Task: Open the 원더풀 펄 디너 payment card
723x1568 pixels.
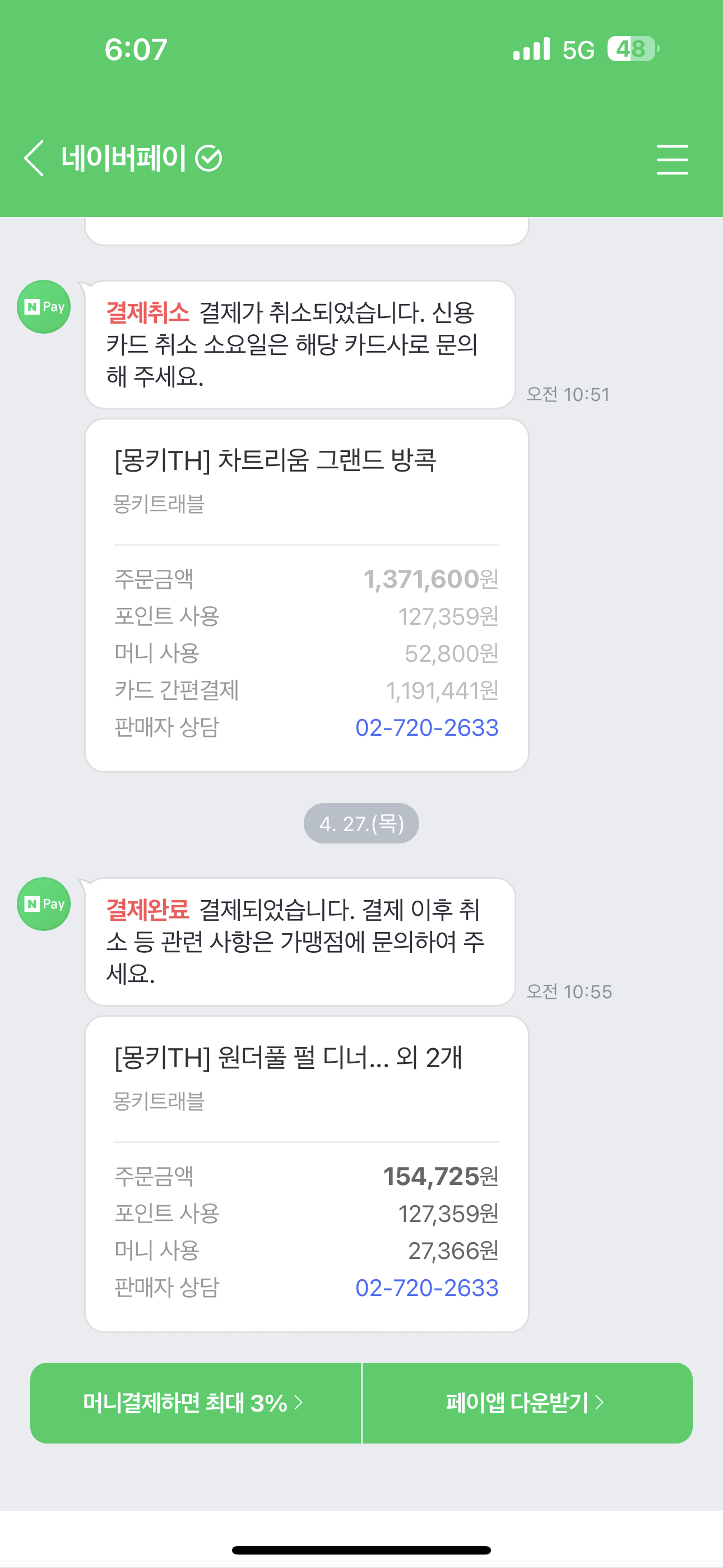Action: pos(306,1174)
